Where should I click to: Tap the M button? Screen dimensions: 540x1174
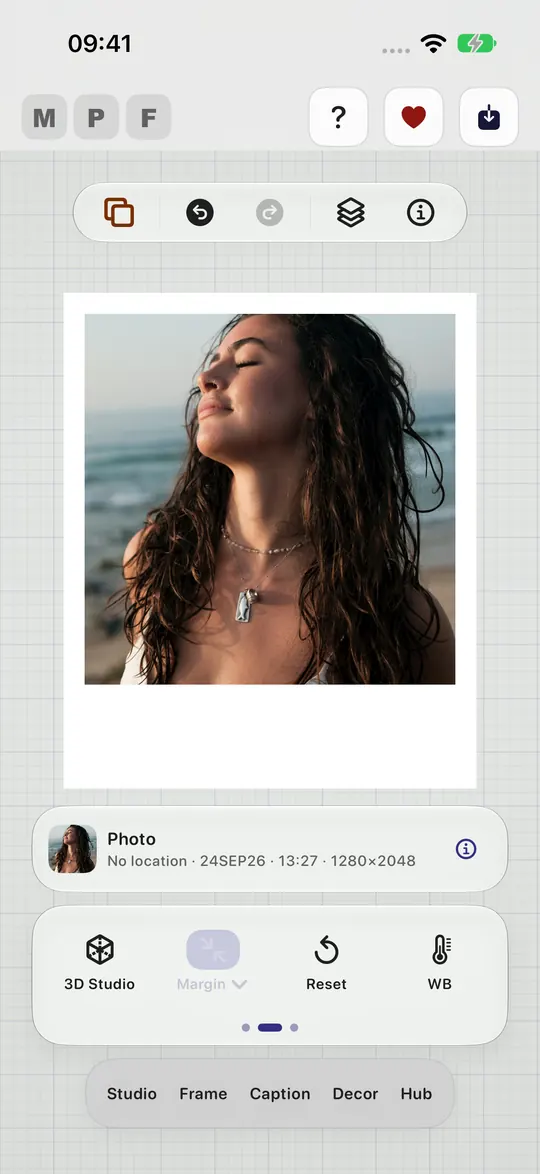coord(44,117)
